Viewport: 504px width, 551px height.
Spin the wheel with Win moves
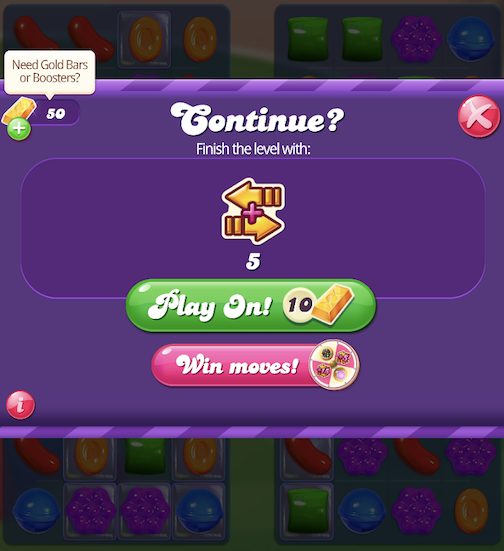(256, 365)
